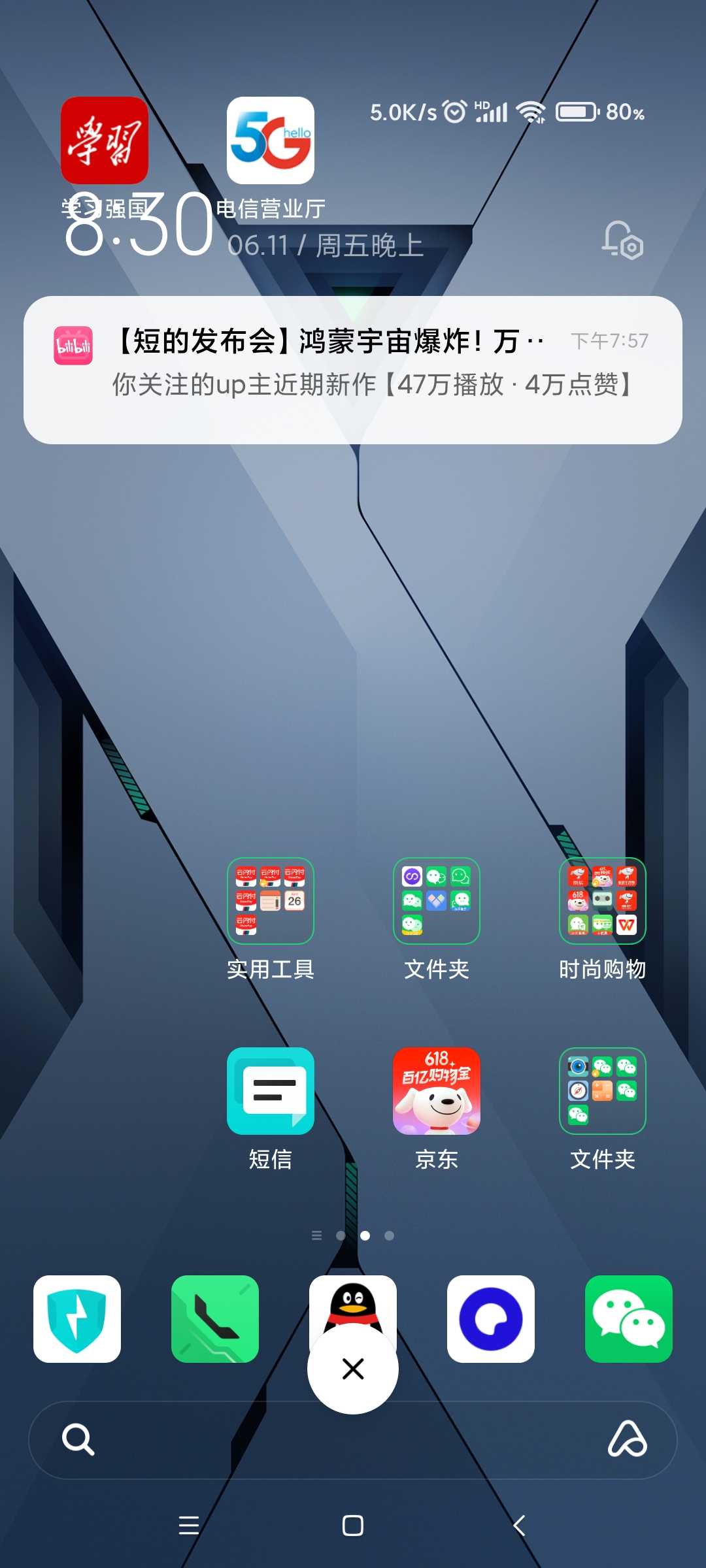Open recent apps from navigation bar

[x=189, y=1526]
